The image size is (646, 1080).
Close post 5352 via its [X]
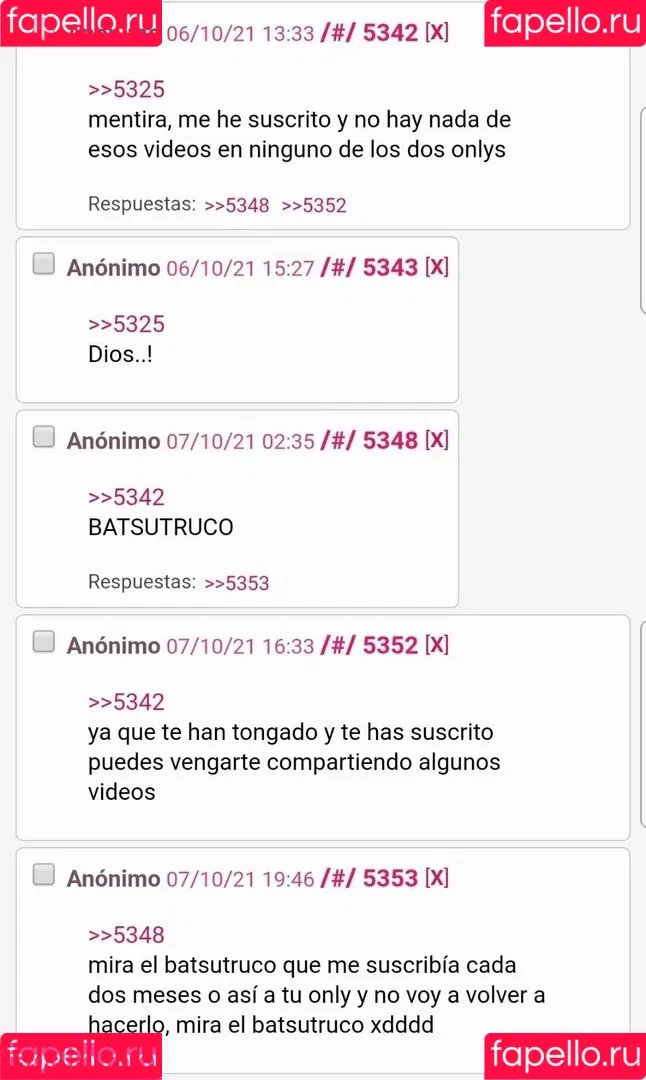[x=437, y=645]
